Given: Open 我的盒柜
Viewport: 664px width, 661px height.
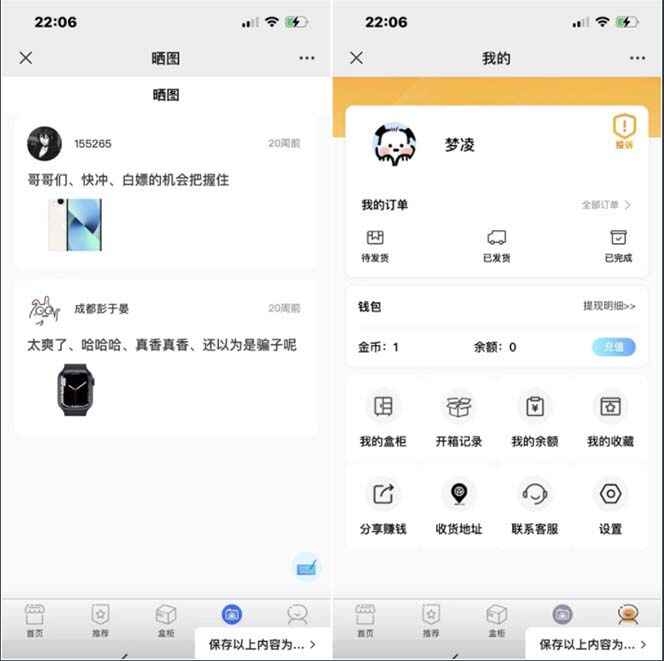Looking at the screenshot, I should 383,418.
